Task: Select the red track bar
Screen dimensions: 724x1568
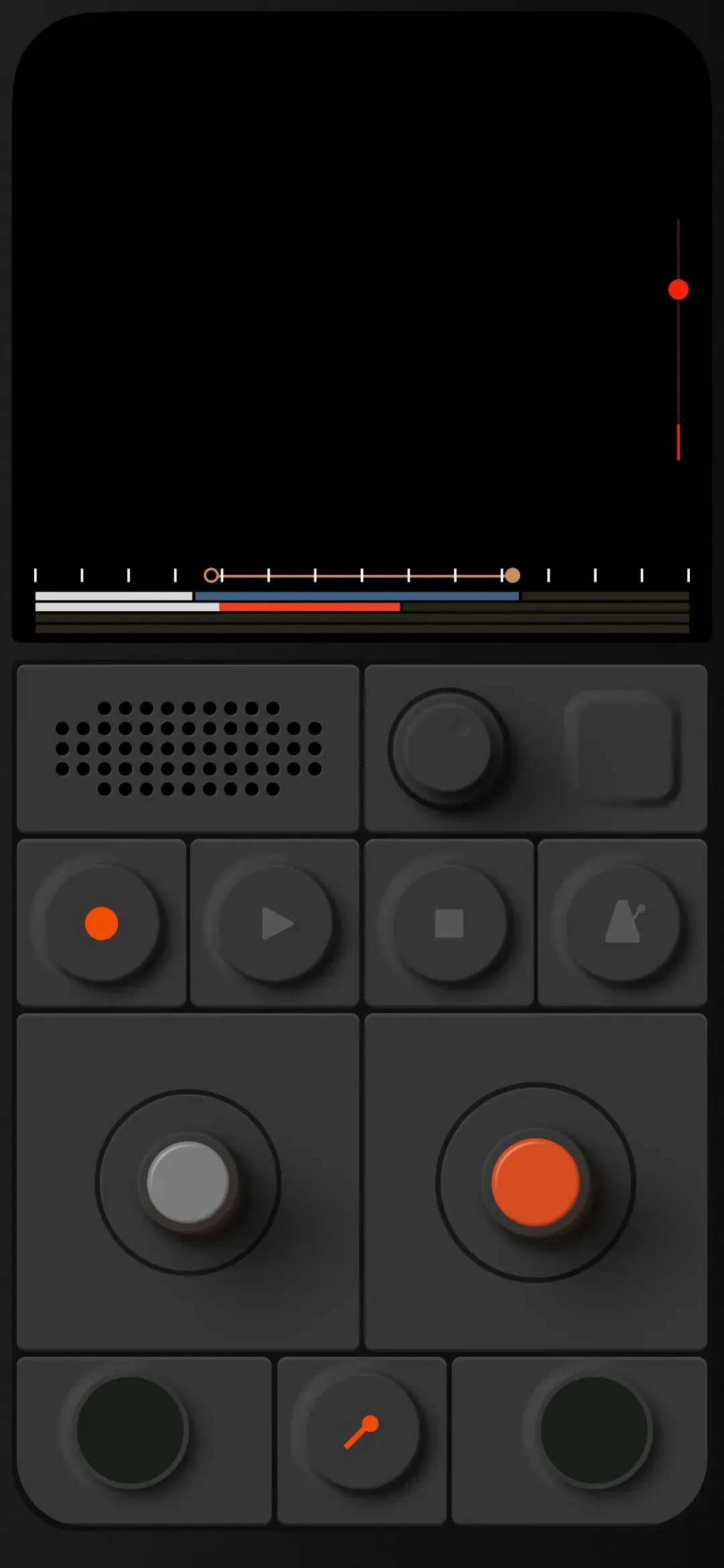Action: tap(310, 607)
